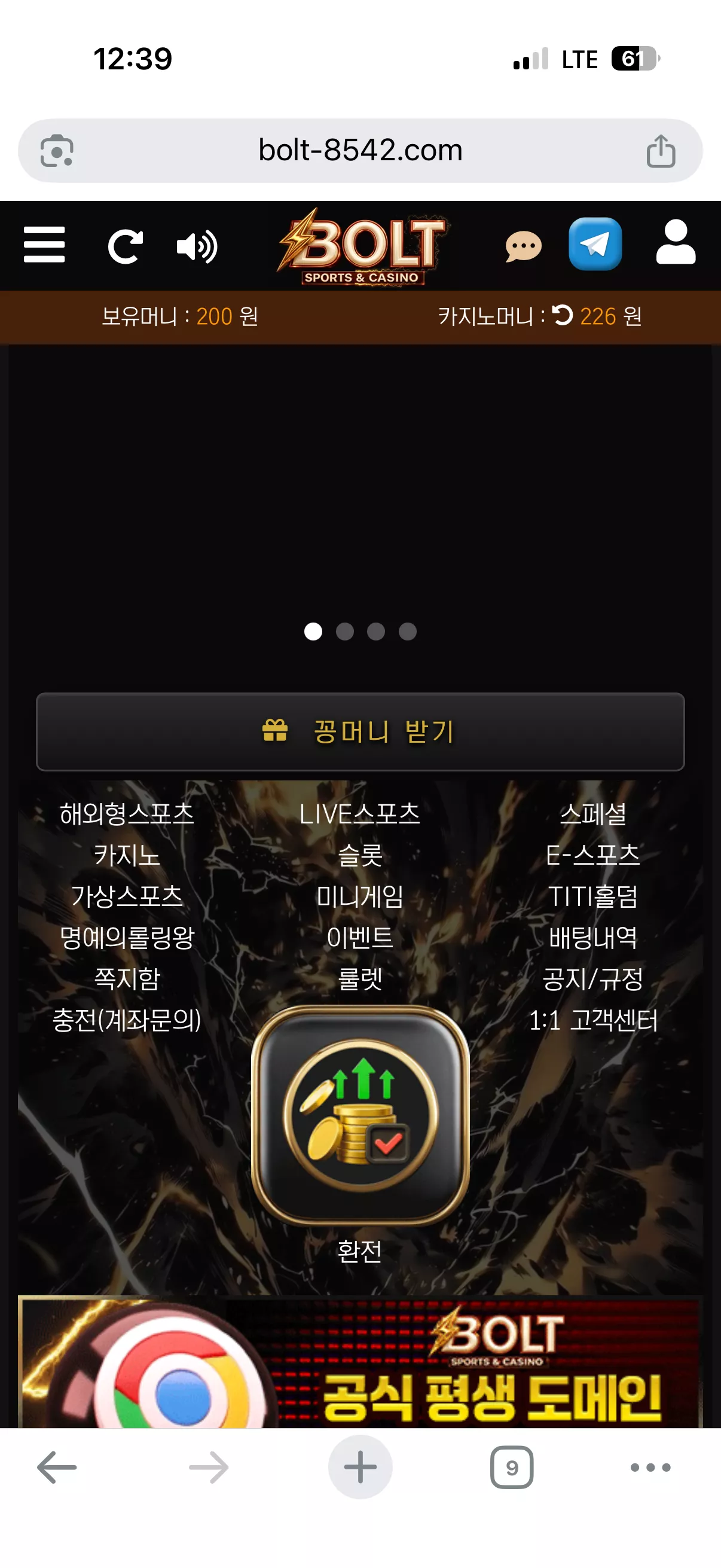Open the user profile icon
The height and width of the screenshot is (1568, 721).
[676, 242]
